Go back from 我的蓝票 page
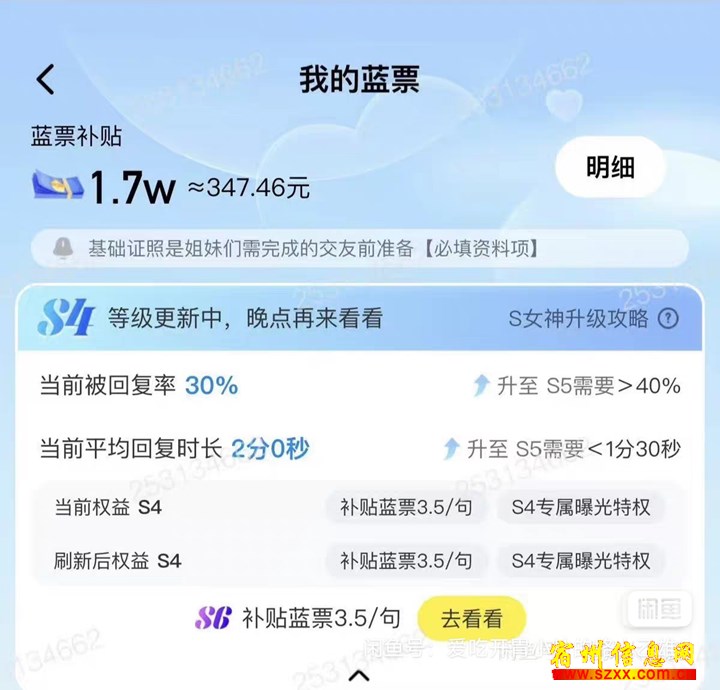The image size is (720, 690). (x=46, y=80)
